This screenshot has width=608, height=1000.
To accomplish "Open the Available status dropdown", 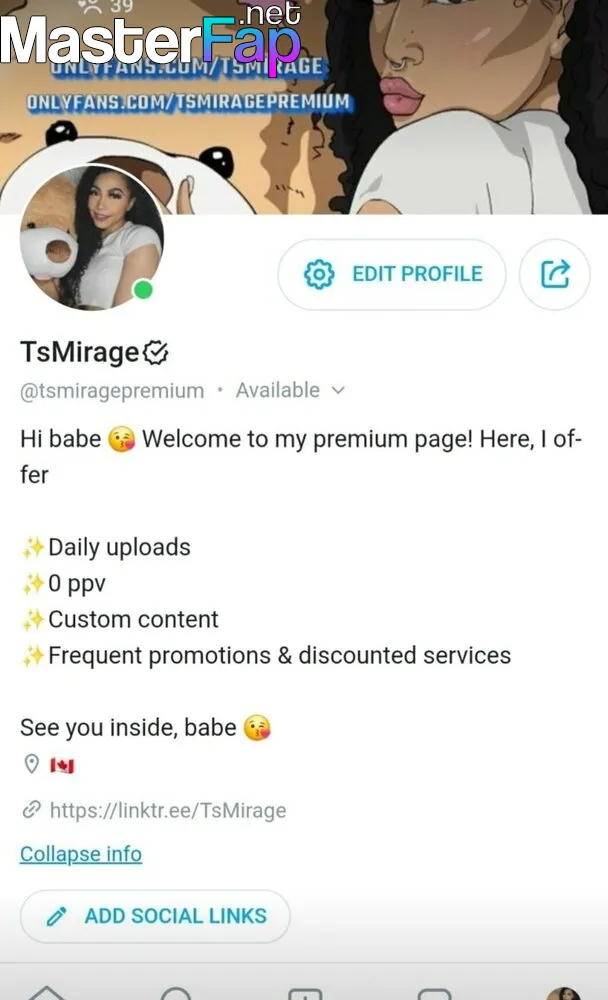I will coord(290,390).
